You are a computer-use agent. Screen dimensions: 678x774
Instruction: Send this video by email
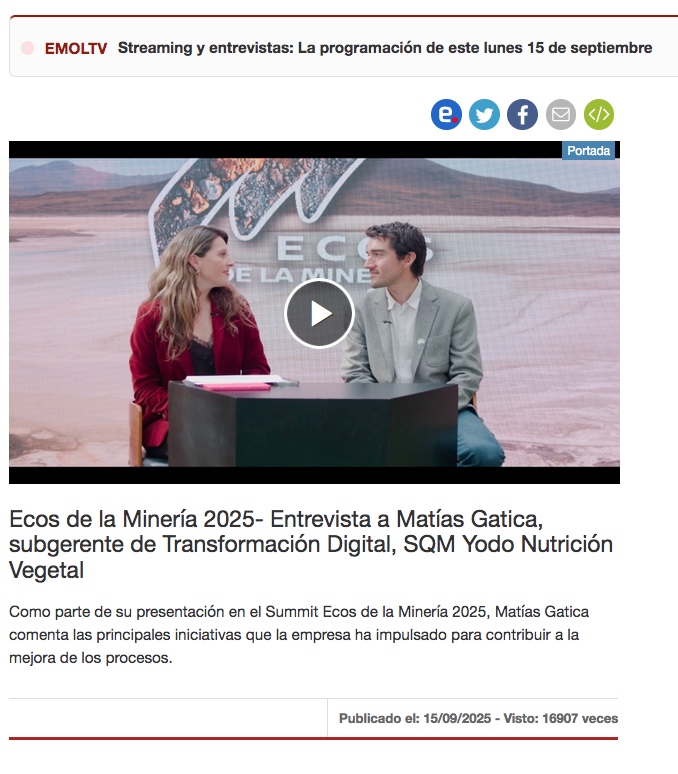(560, 114)
